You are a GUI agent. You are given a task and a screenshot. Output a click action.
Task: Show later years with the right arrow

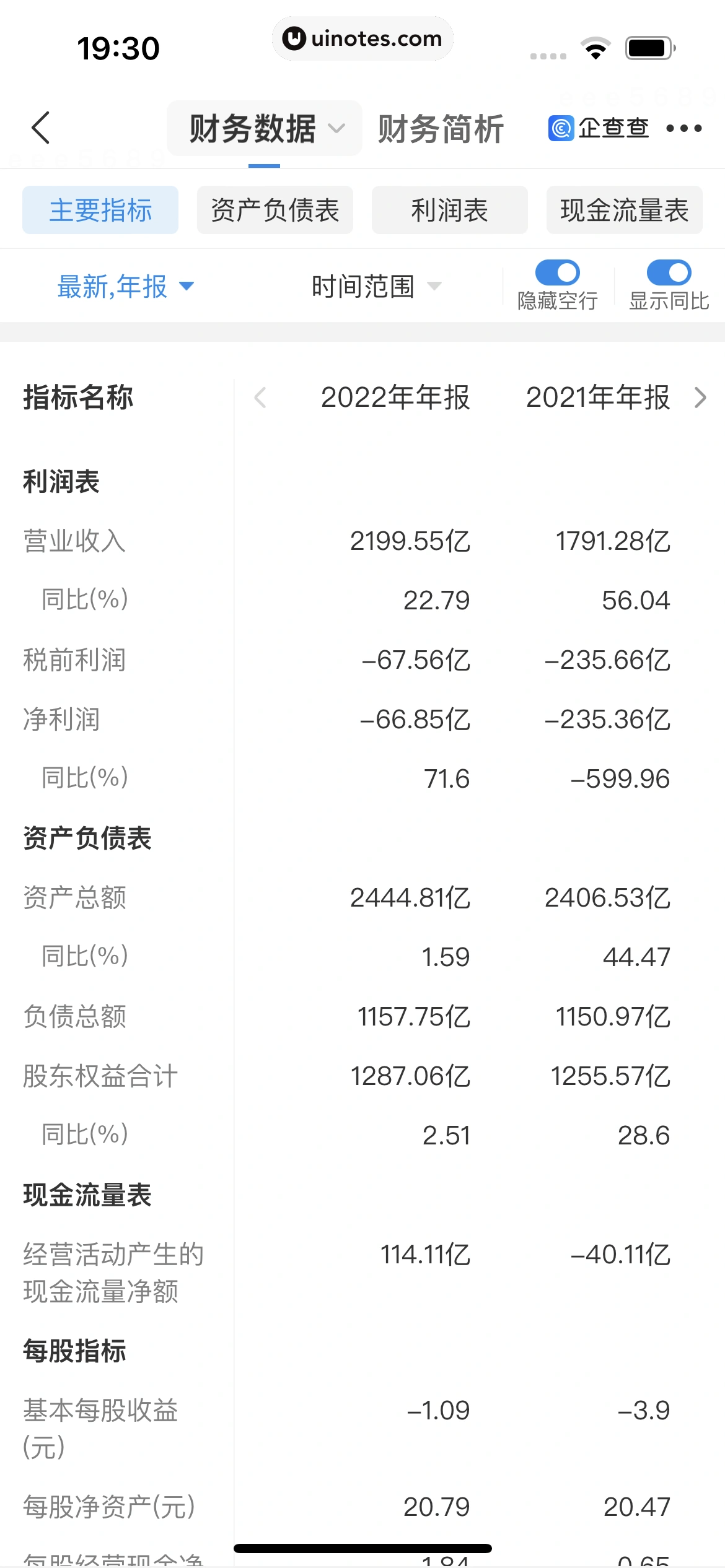[700, 398]
